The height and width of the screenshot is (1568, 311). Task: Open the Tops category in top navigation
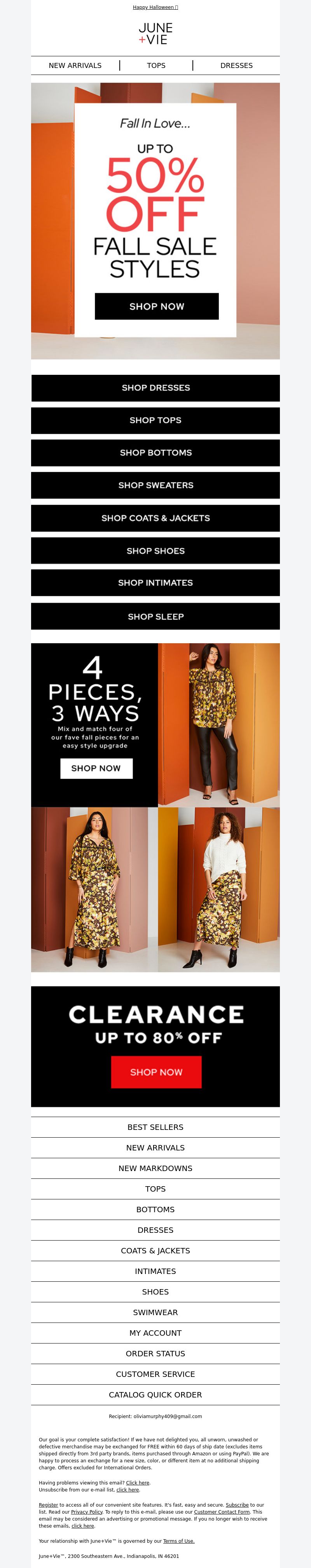pos(156,66)
